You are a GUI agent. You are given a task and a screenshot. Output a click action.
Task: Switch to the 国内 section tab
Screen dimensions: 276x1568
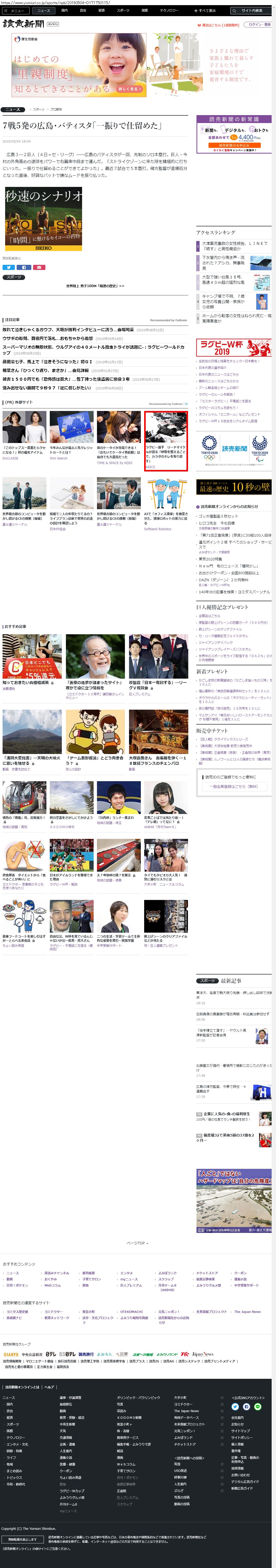tap(64, 10)
